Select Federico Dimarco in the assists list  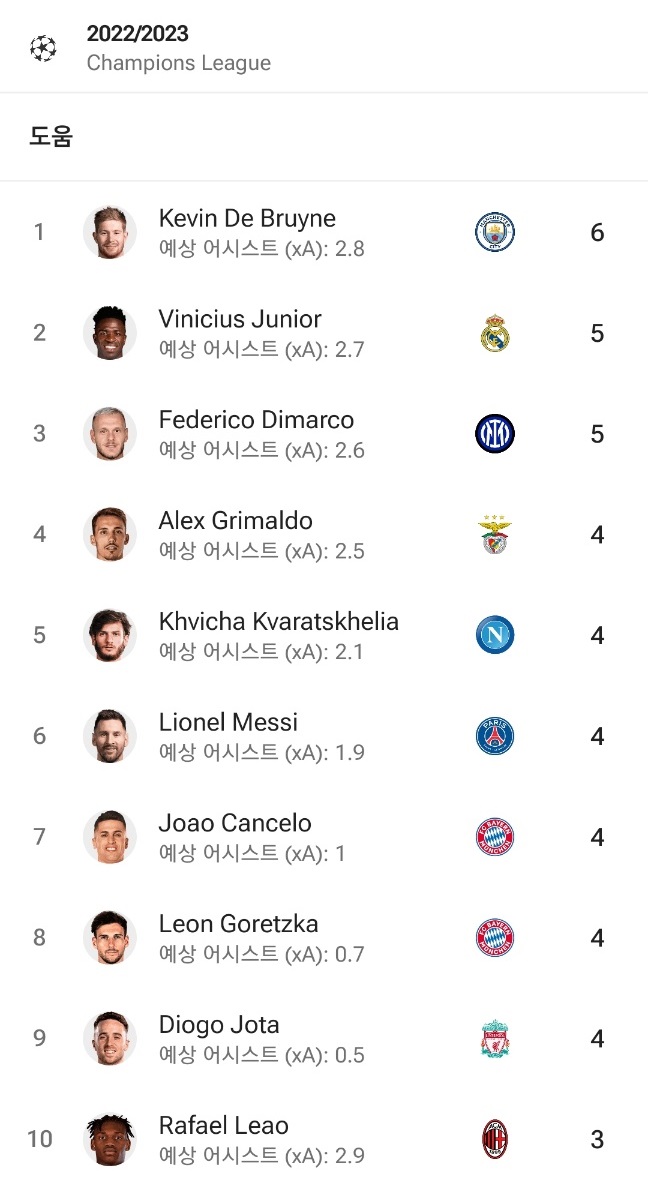(326, 433)
